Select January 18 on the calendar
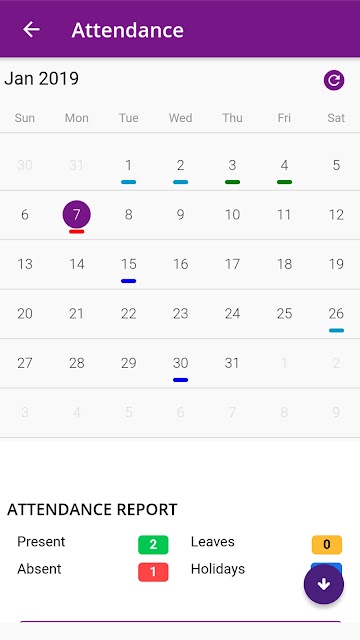The width and height of the screenshot is (360, 640). (x=284, y=264)
